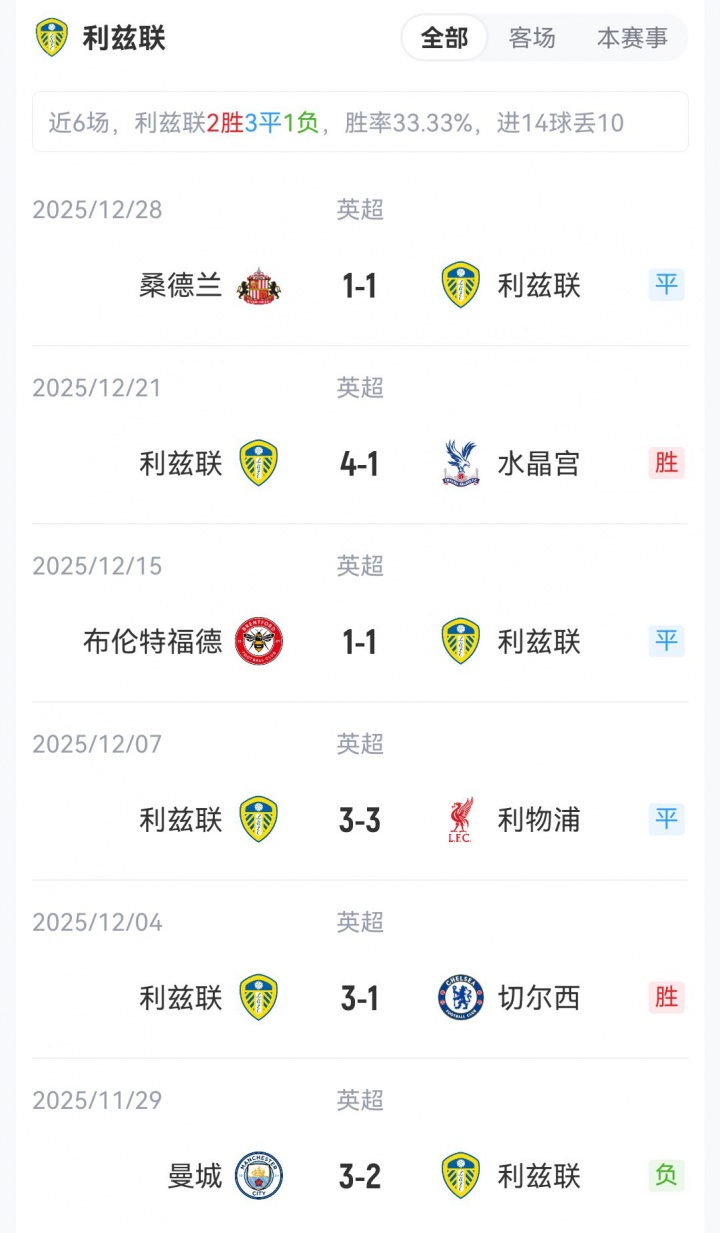720x1233 pixels.
Task: Open the 桑德兰 vs 利兹联 1-1 match
Action: (360, 286)
